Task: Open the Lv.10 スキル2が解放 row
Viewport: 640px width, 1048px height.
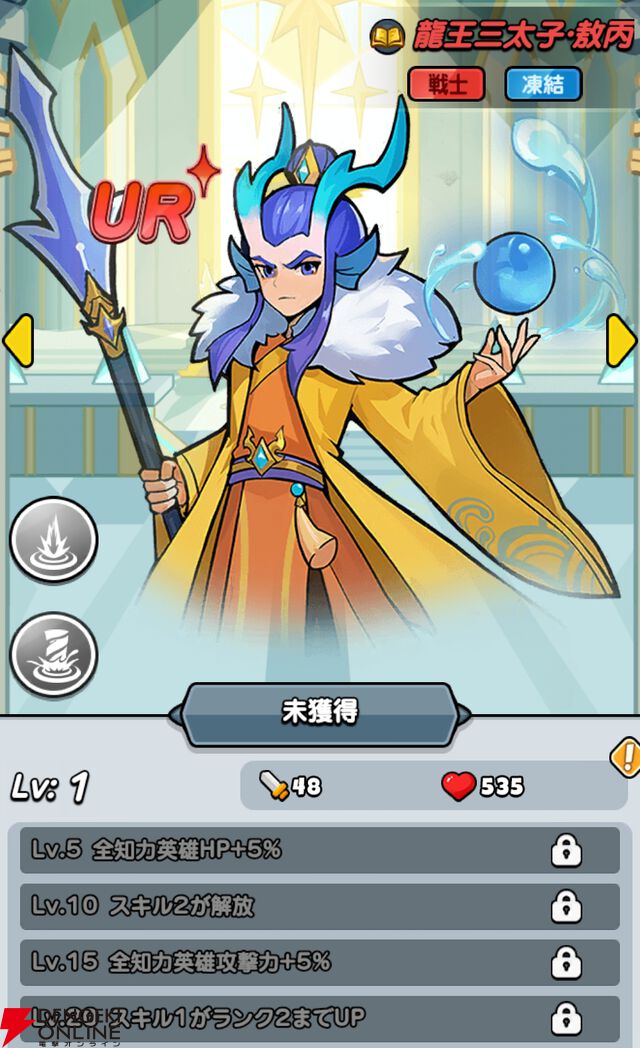Action: pyautogui.click(x=319, y=906)
